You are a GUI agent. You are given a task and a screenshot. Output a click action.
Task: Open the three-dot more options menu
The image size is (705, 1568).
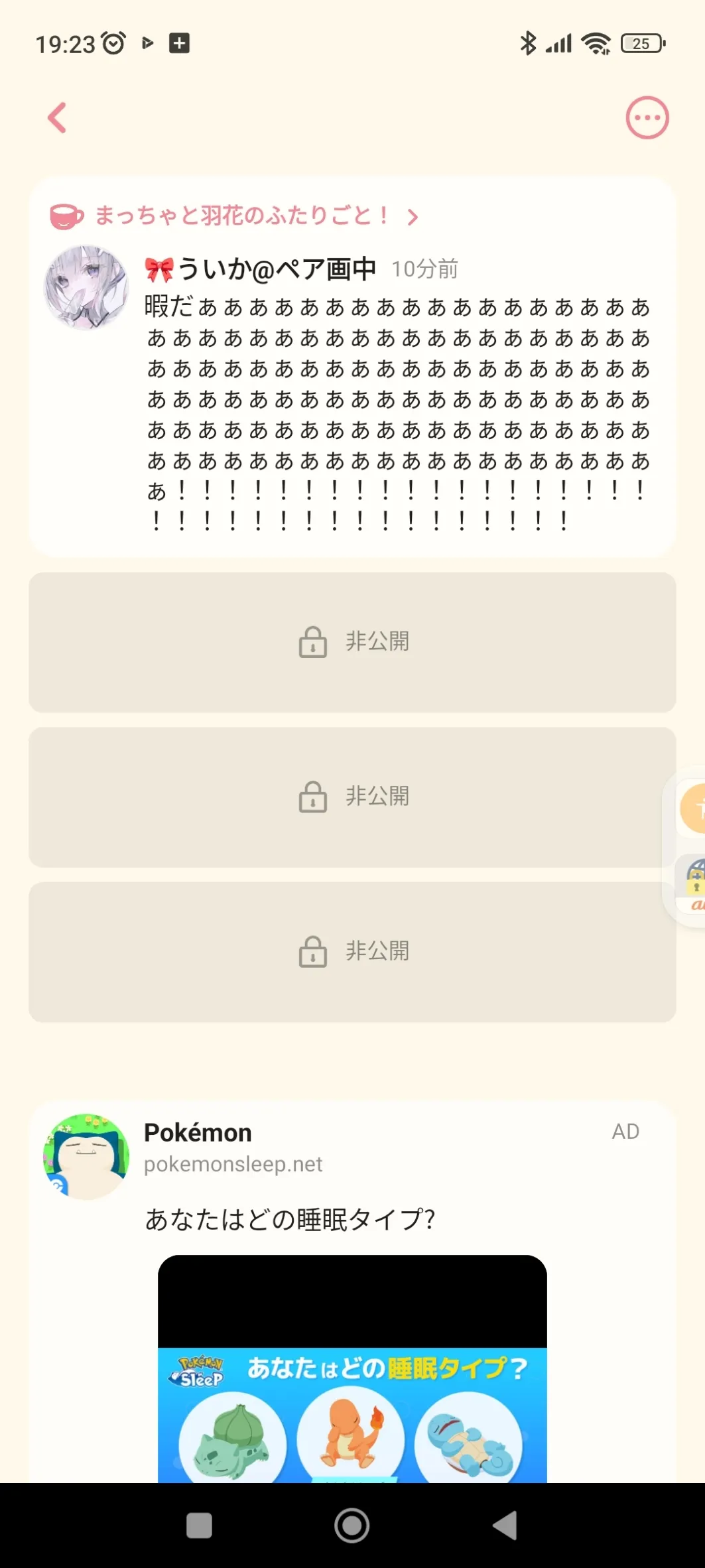(x=647, y=118)
